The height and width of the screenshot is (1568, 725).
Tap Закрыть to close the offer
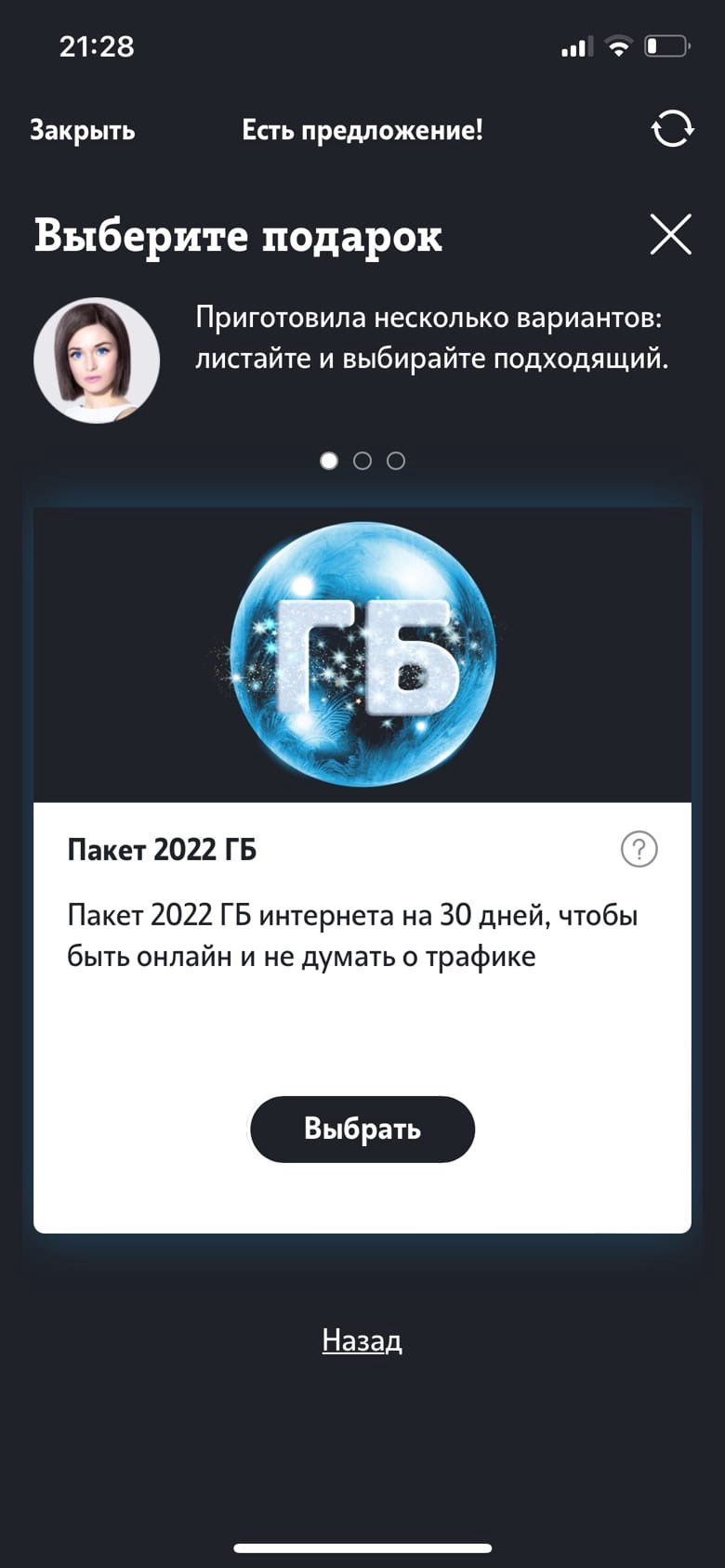click(x=83, y=130)
